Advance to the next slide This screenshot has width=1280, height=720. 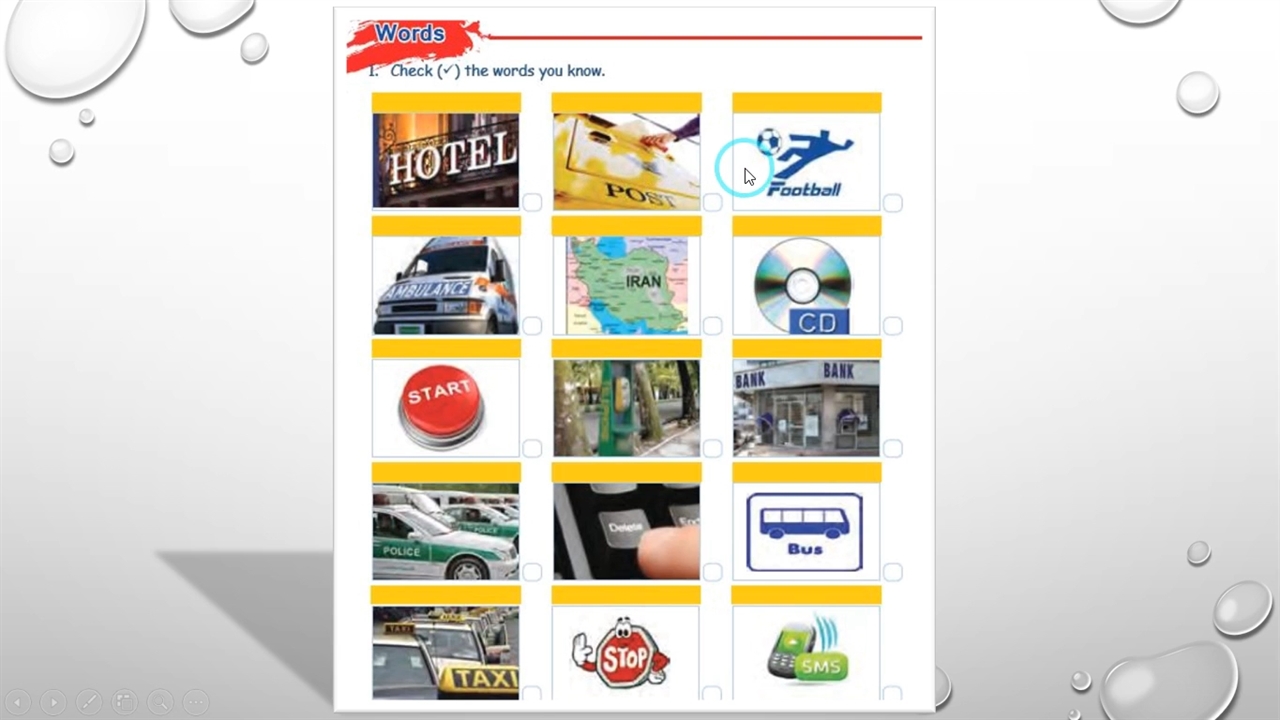point(53,702)
